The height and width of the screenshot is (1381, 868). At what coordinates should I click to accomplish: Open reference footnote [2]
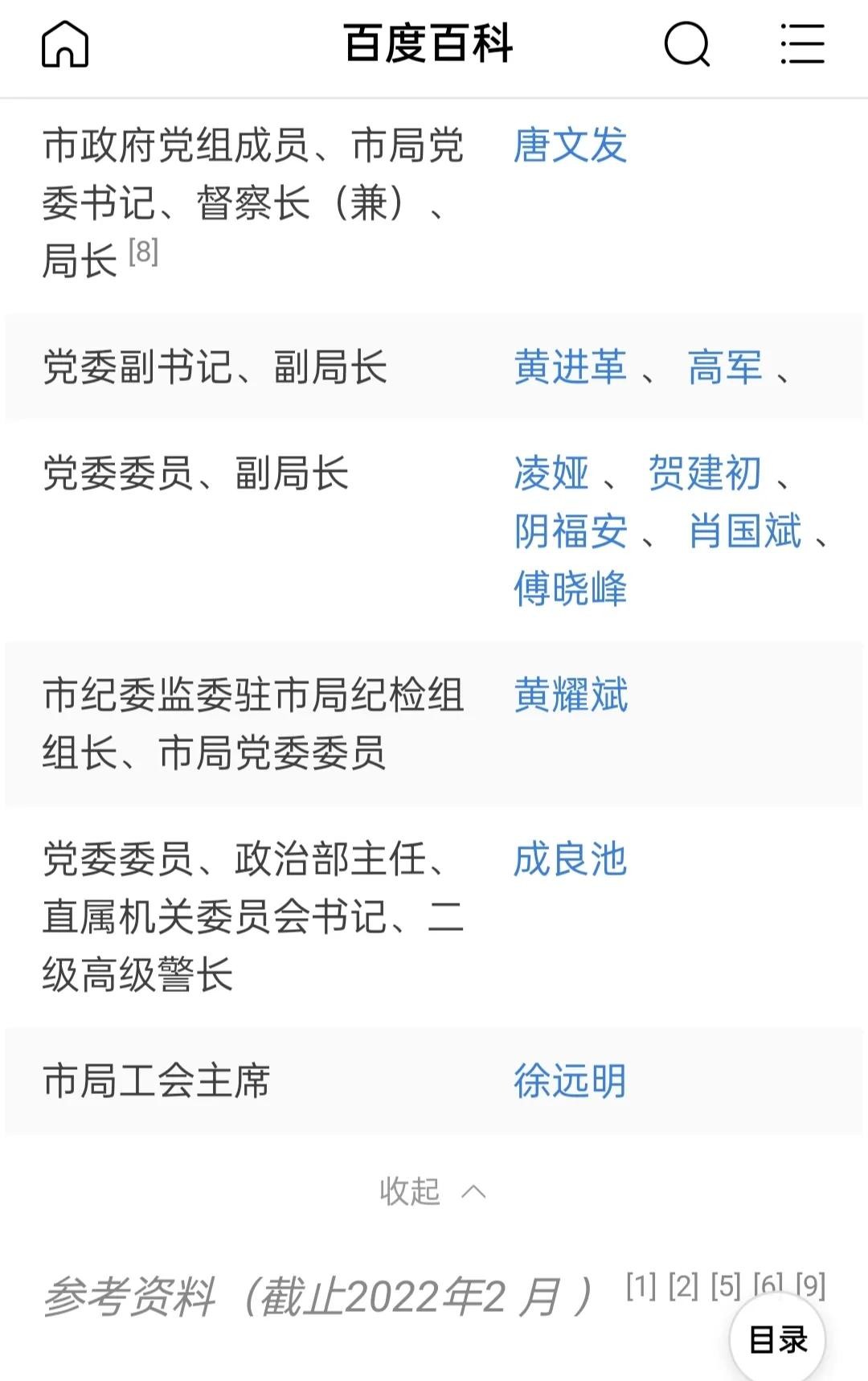[x=684, y=1286]
